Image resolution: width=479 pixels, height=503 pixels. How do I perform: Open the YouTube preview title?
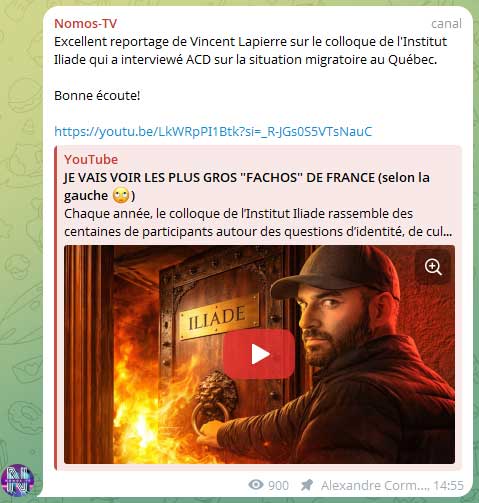[247, 186]
